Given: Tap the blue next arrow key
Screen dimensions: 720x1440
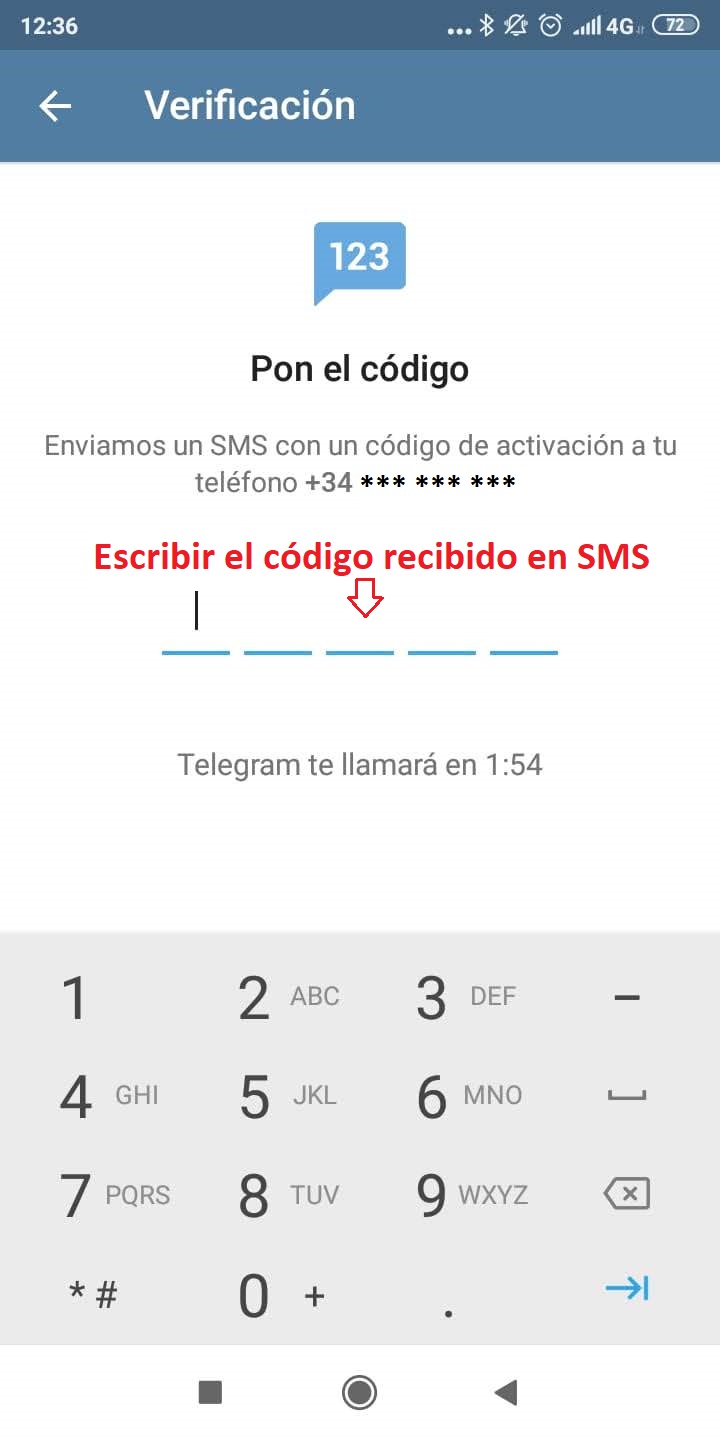Looking at the screenshot, I should [x=627, y=1289].
